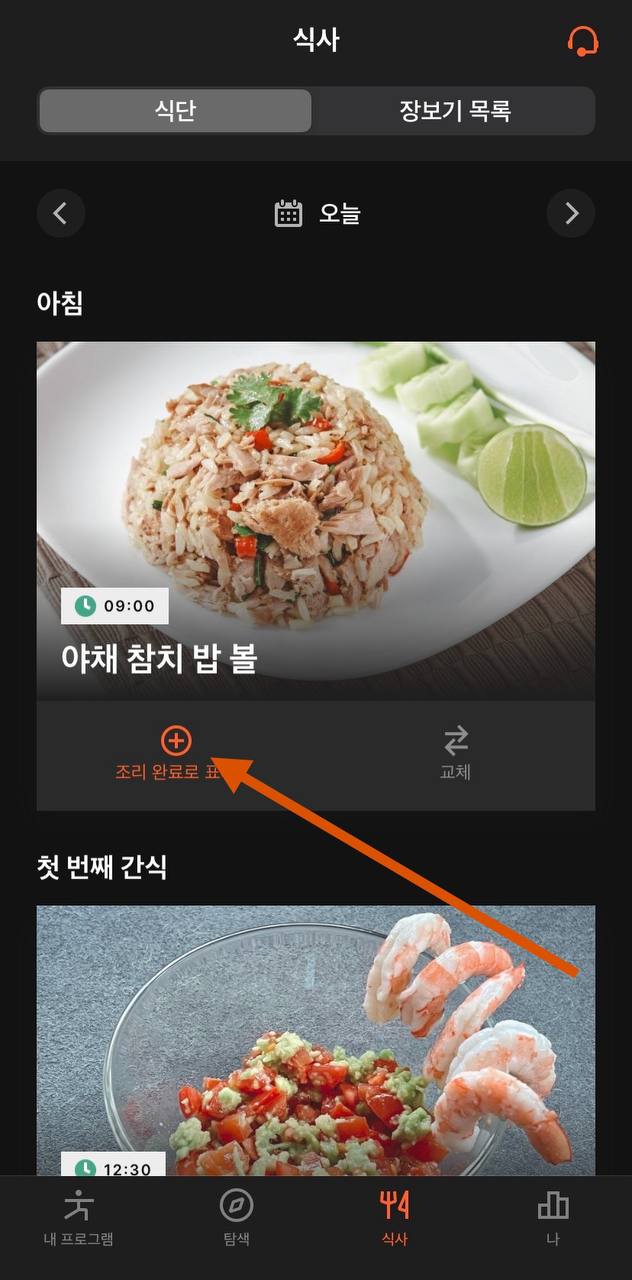Go to the previous day

pos(61,213)
